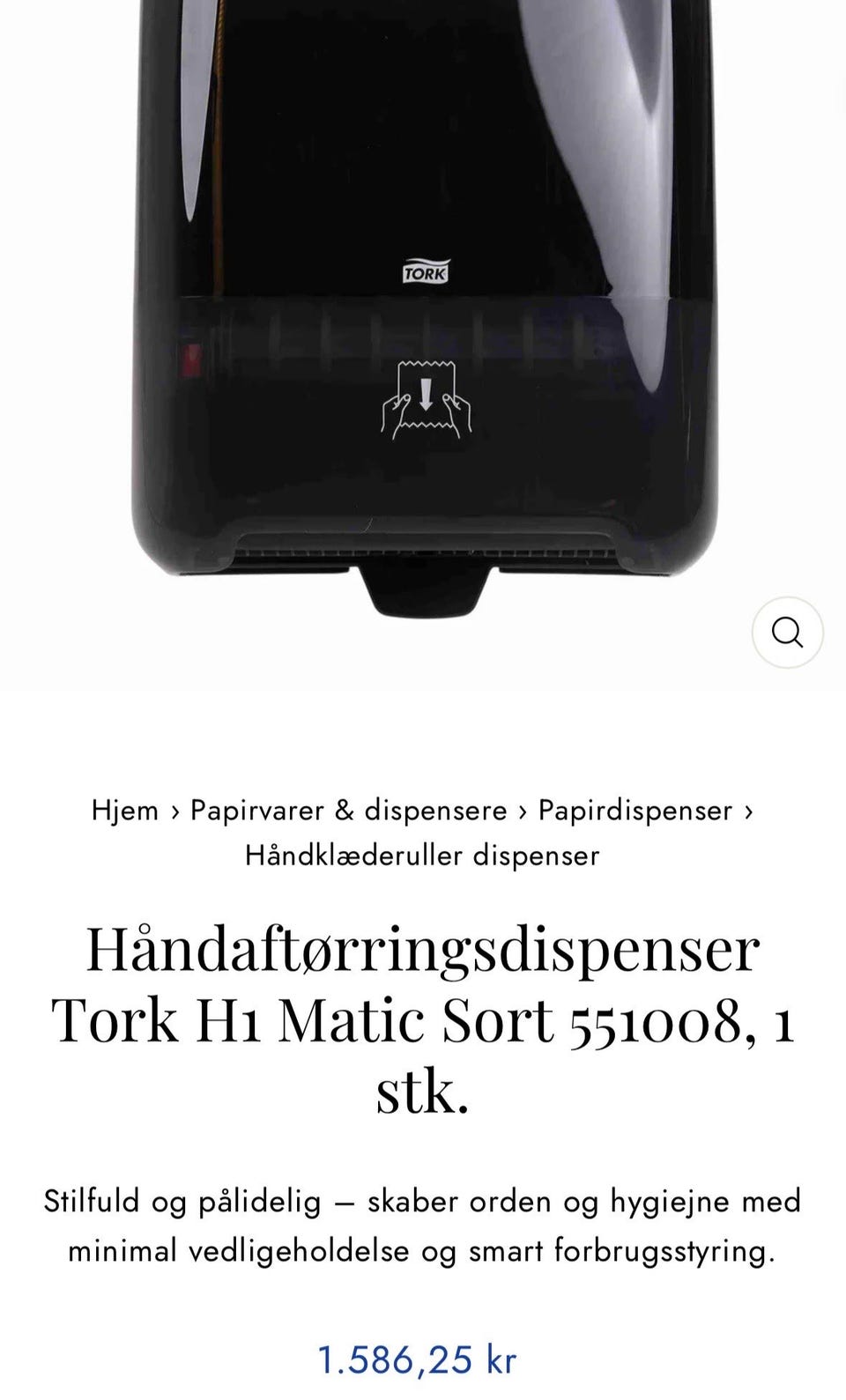Tap the Tork dispenser product image
Image resolution: width=846 pixels, height=1400 pixels.
point(423,308)
